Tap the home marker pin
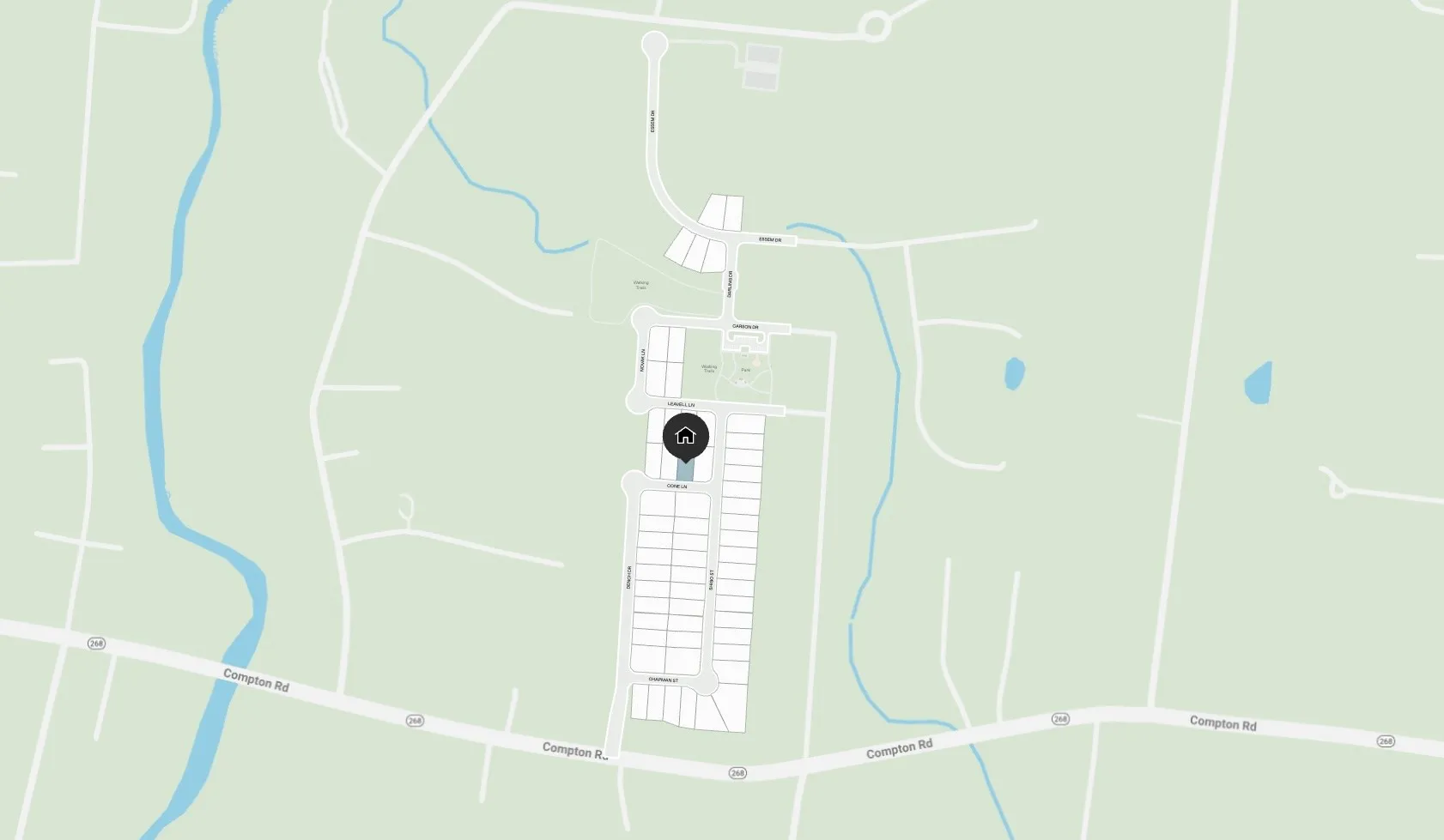Viewport: 1444px width, 840px height. click(x=685, y=436)
